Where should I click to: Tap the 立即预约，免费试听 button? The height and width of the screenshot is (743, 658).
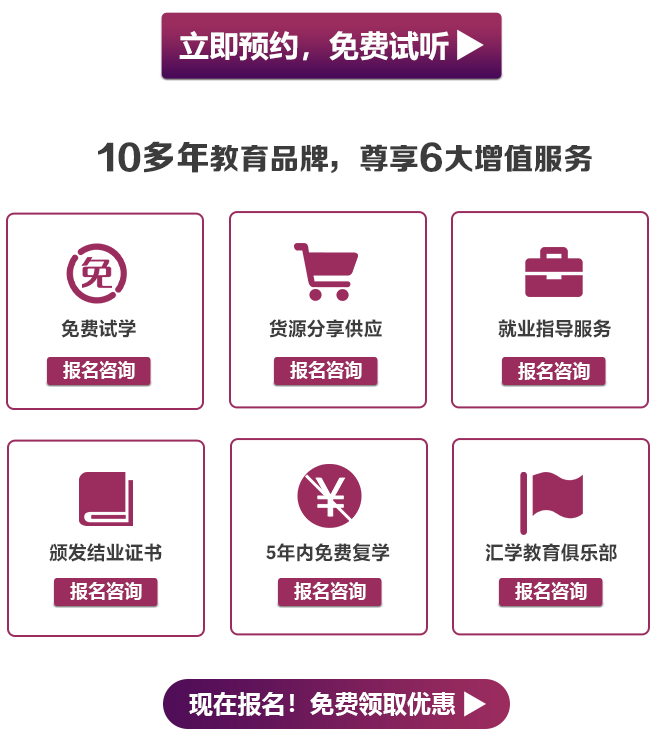pos(331,46)
